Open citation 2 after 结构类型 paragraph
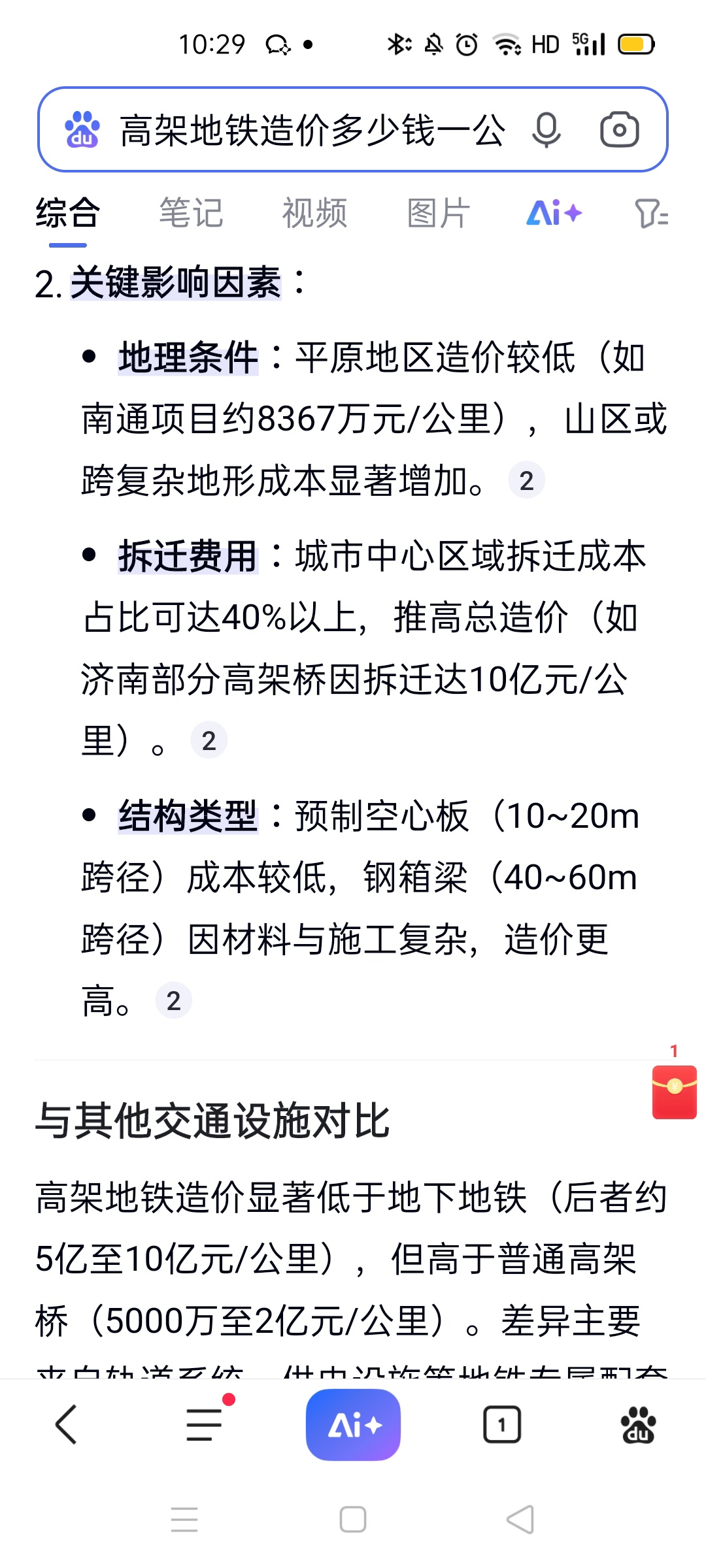 tap(173, 1000)
